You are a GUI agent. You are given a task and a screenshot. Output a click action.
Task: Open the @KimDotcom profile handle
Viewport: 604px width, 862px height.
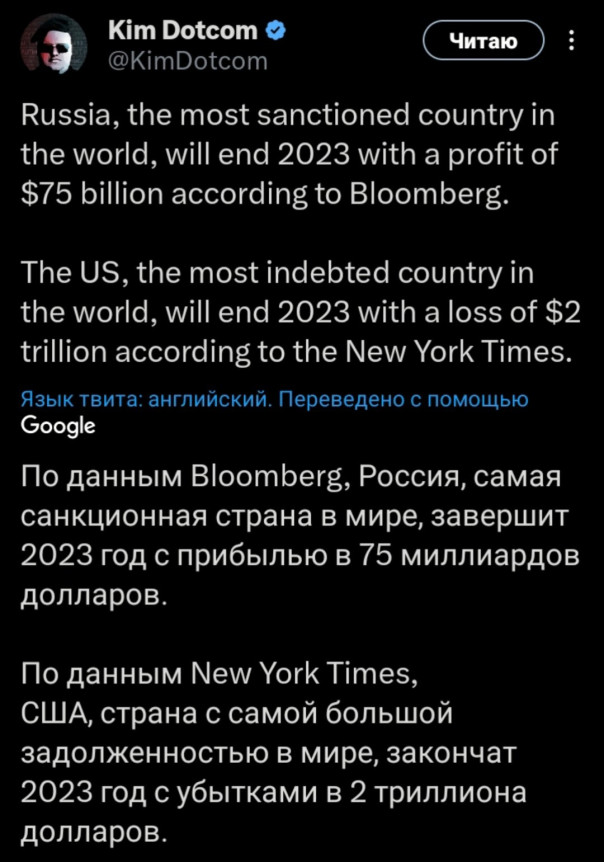click(186, 62)
